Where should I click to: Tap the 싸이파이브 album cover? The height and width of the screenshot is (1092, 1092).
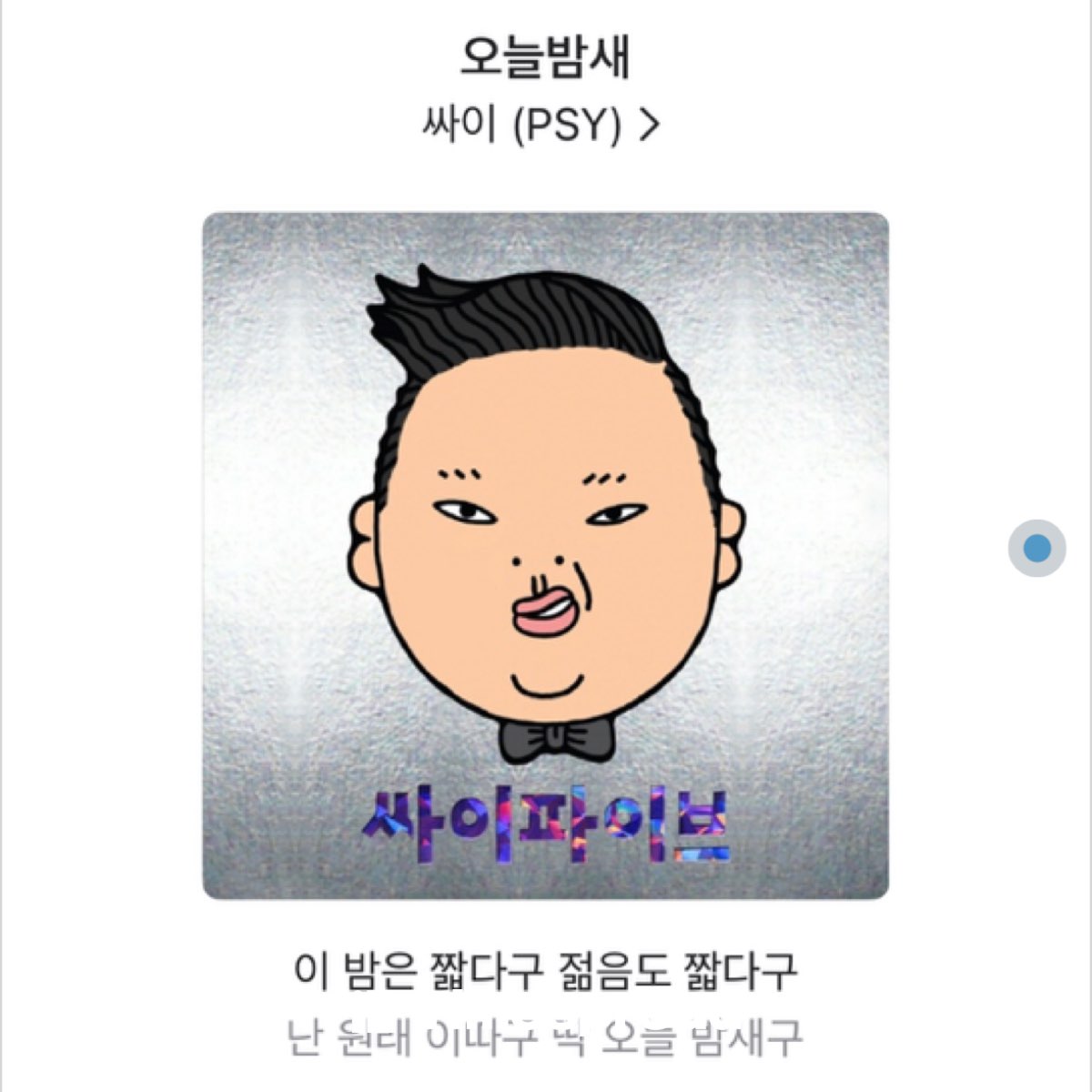pos(545,556)
